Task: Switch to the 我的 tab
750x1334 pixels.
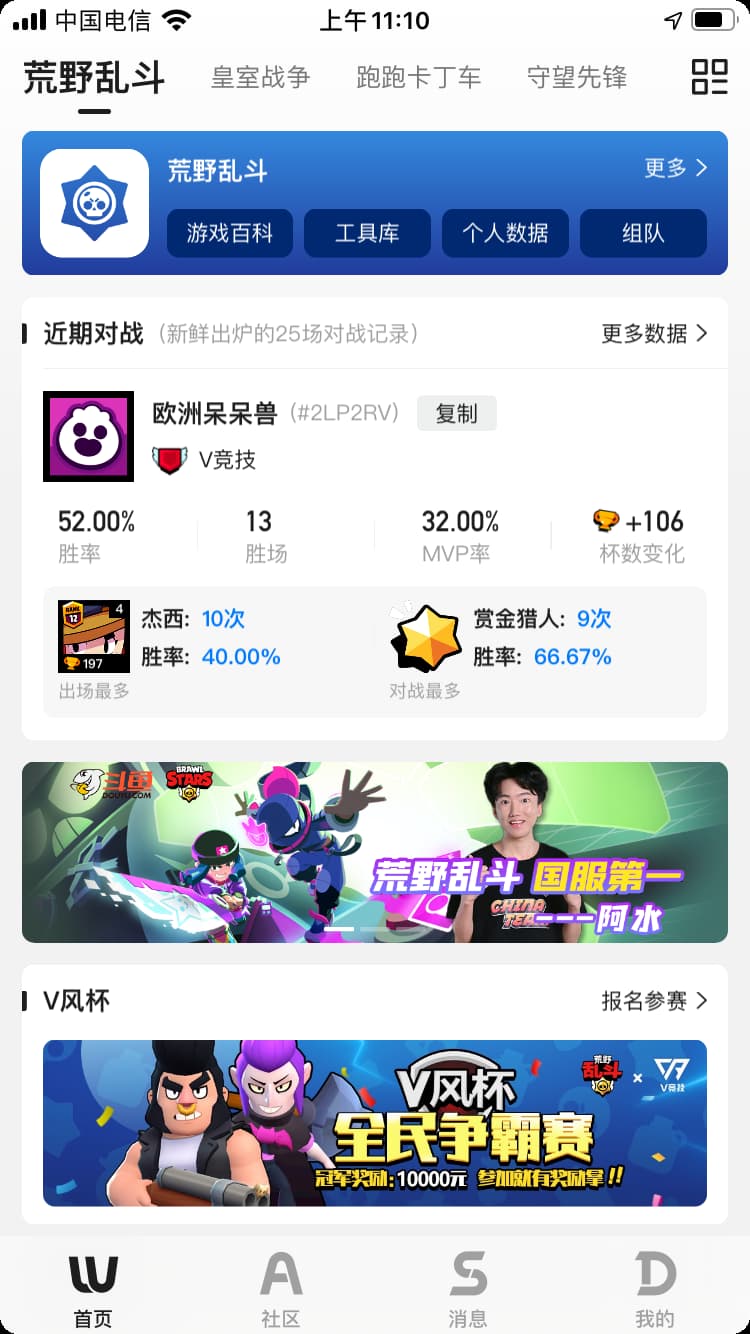Action: [655, 1289]
